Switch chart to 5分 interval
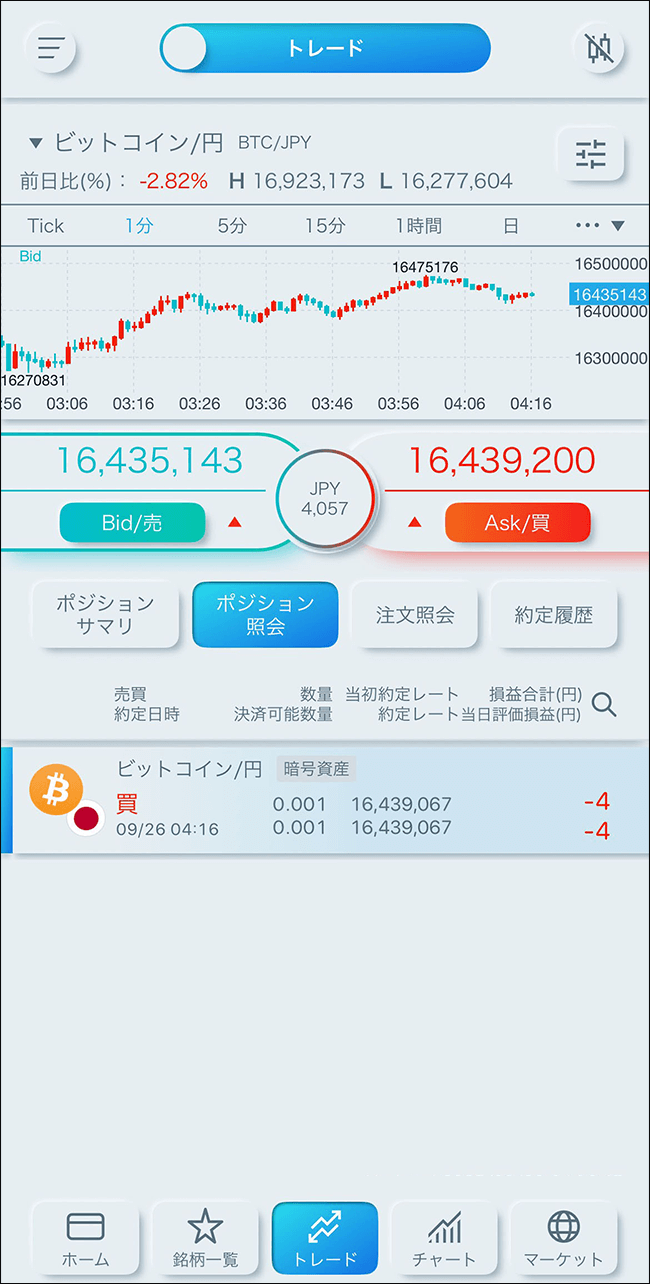This screenshot has height=1284, width=650. (x=231, y=226)
